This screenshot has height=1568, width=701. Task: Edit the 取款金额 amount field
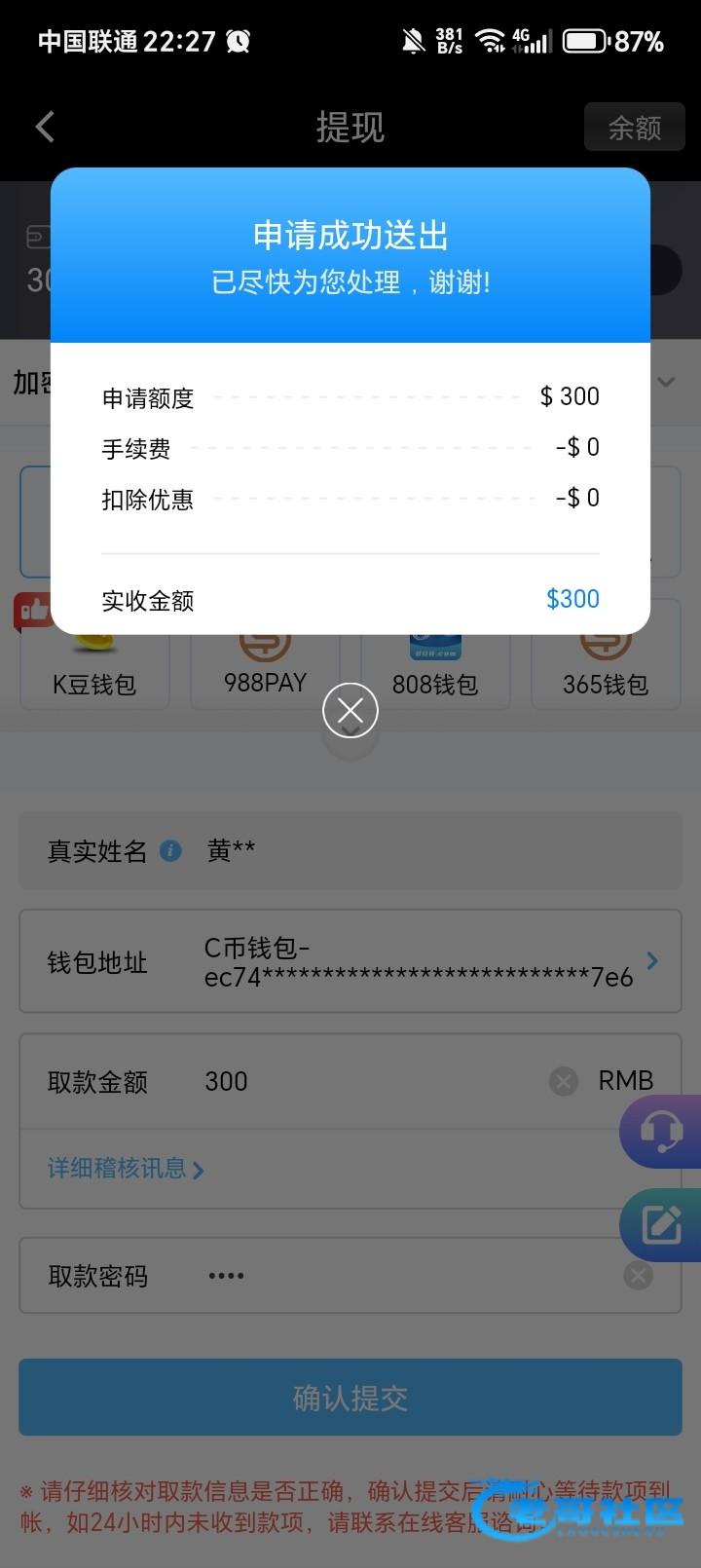click(x=370, y=1081)
